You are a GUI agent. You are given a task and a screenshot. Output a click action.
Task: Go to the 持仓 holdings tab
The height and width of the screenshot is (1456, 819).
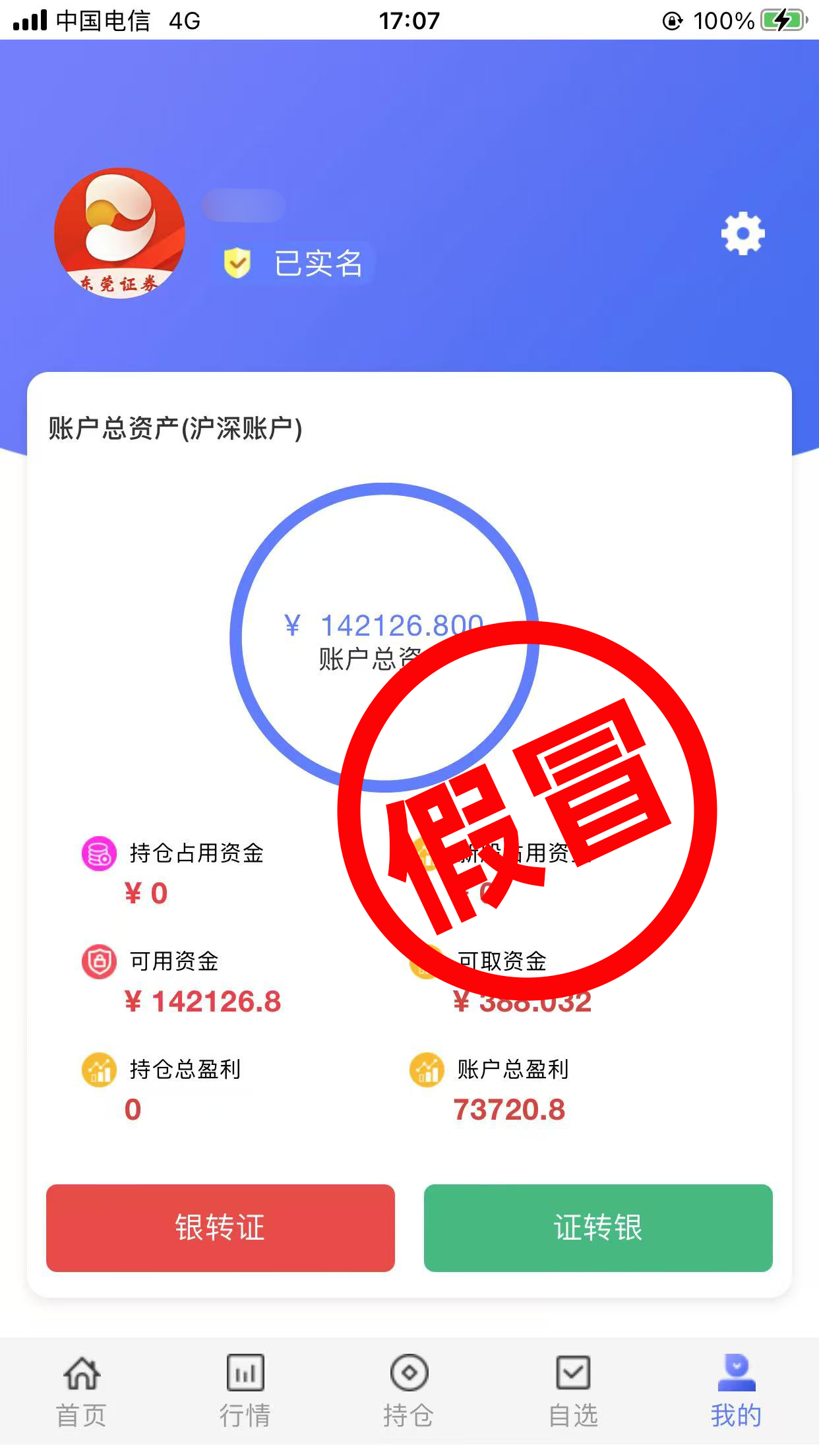coord(409,1391)
